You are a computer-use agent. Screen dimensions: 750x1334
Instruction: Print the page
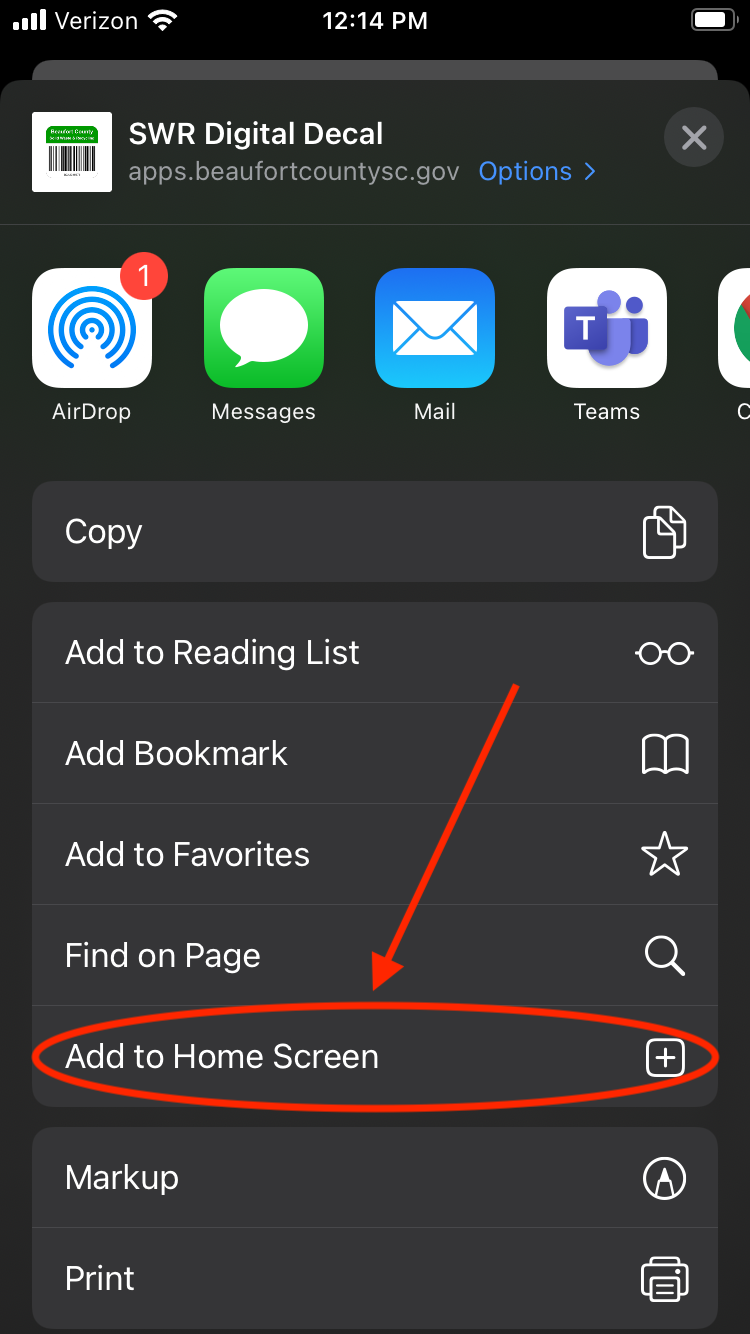pyautogui.click(x=375, y=1279)
